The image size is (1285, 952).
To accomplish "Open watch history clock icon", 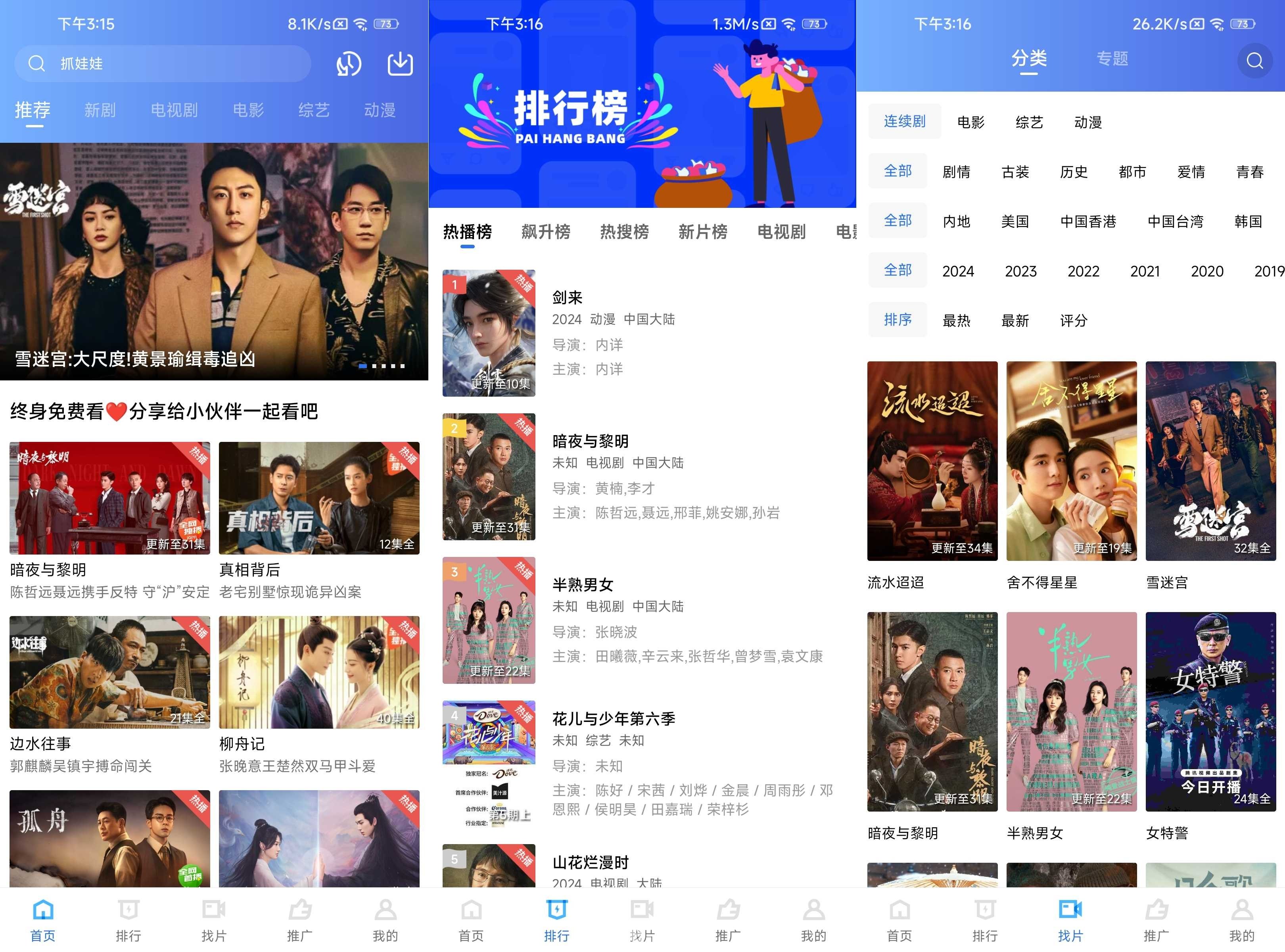I will (x=349, y=63).
